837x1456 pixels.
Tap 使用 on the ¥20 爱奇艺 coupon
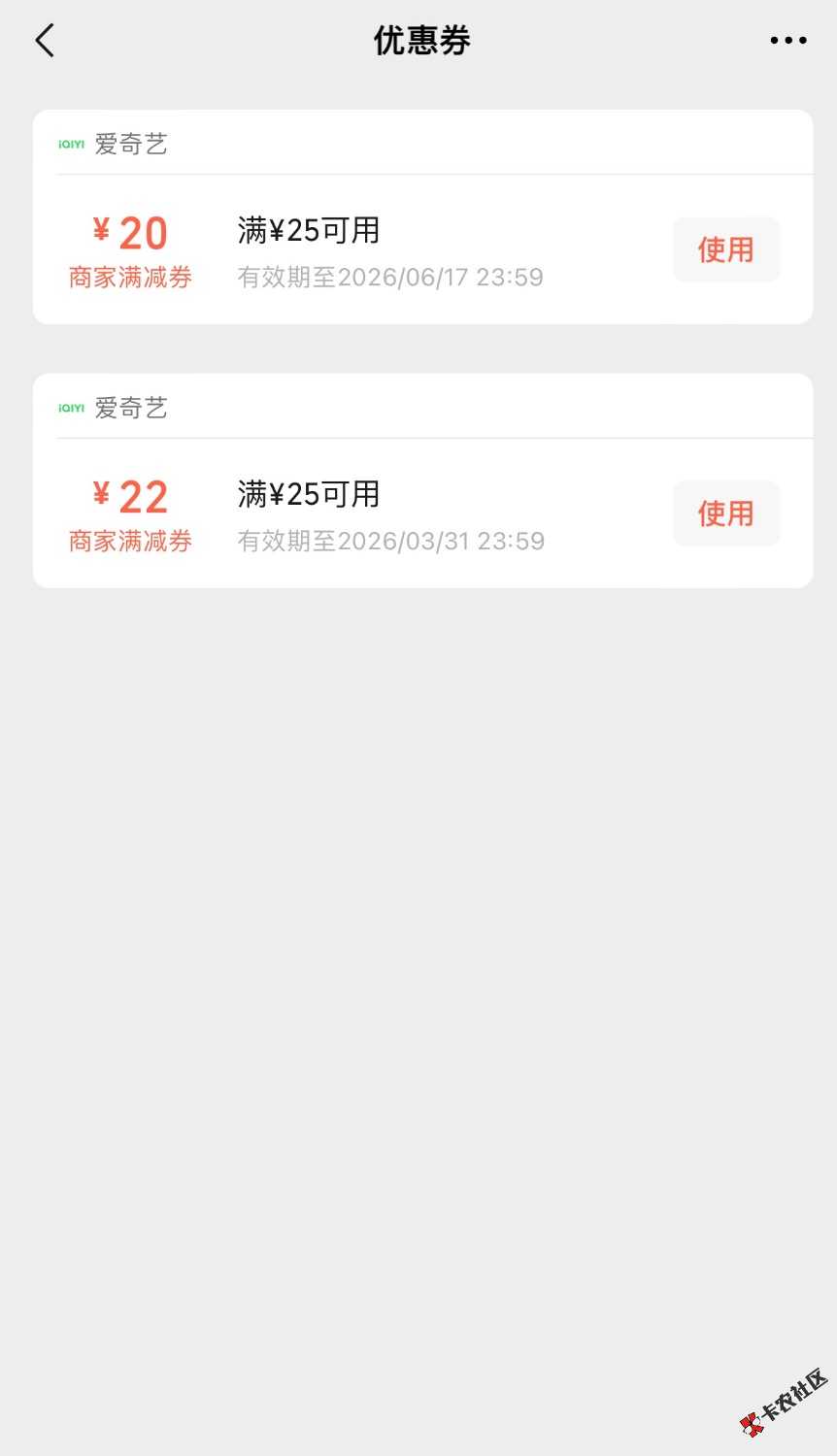pyautogui.click(x=725, y=250)
